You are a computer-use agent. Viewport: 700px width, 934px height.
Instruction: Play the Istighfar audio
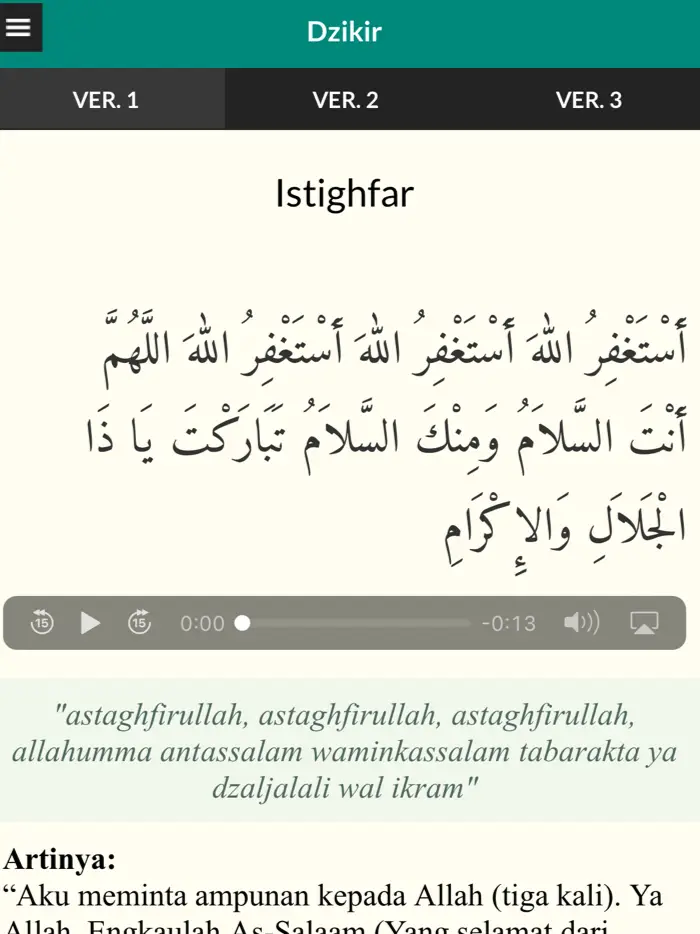(91, 623)
